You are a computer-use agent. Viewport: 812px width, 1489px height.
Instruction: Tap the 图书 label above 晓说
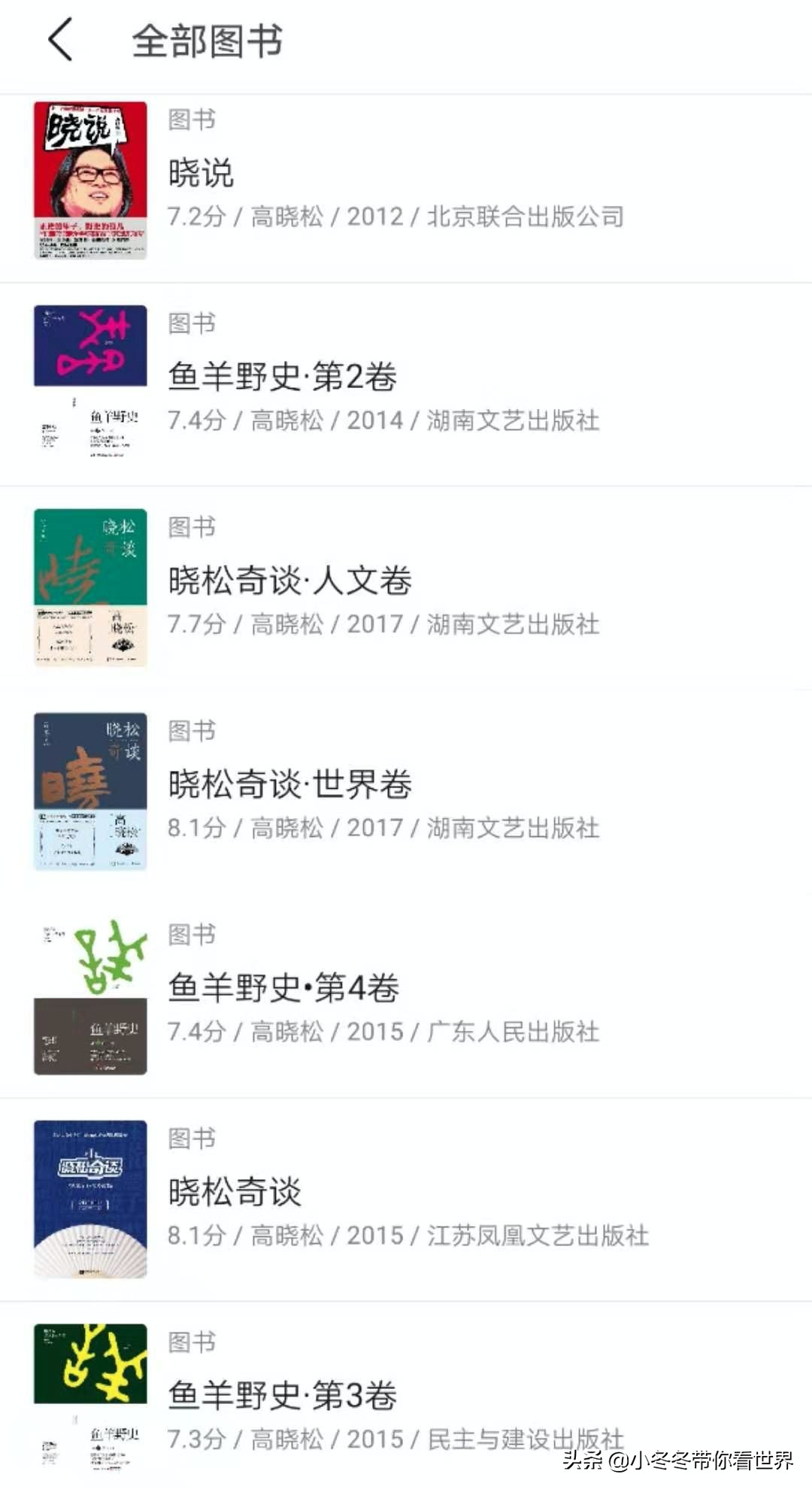(x=189, y=120)
